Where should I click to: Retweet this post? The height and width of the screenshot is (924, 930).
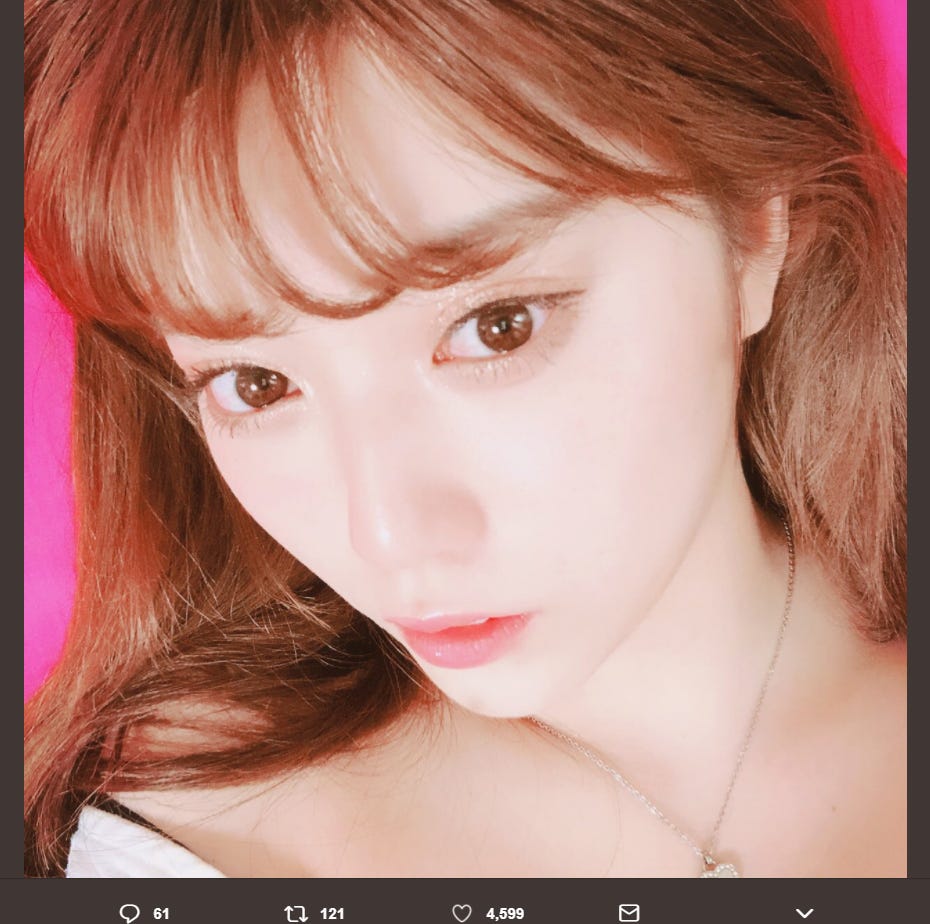[x=296, y=913]
